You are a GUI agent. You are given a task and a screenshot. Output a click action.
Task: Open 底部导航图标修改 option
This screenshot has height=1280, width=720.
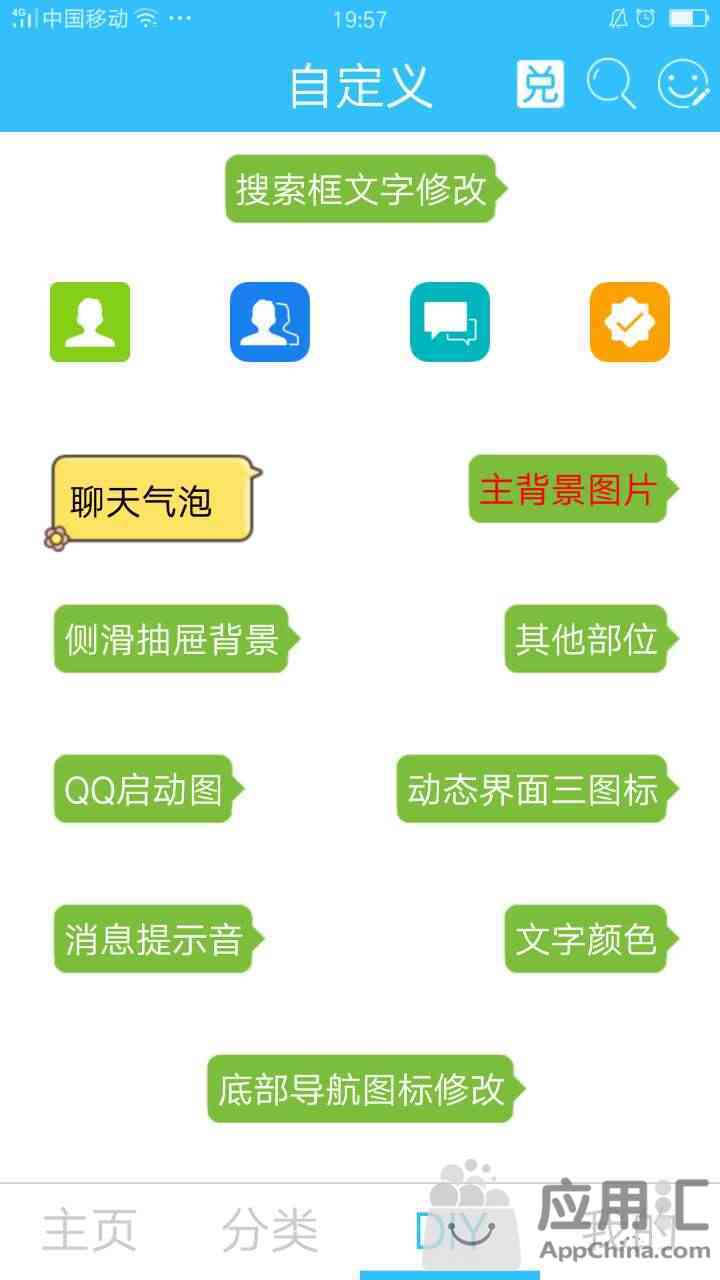[x=361, y=1089]
